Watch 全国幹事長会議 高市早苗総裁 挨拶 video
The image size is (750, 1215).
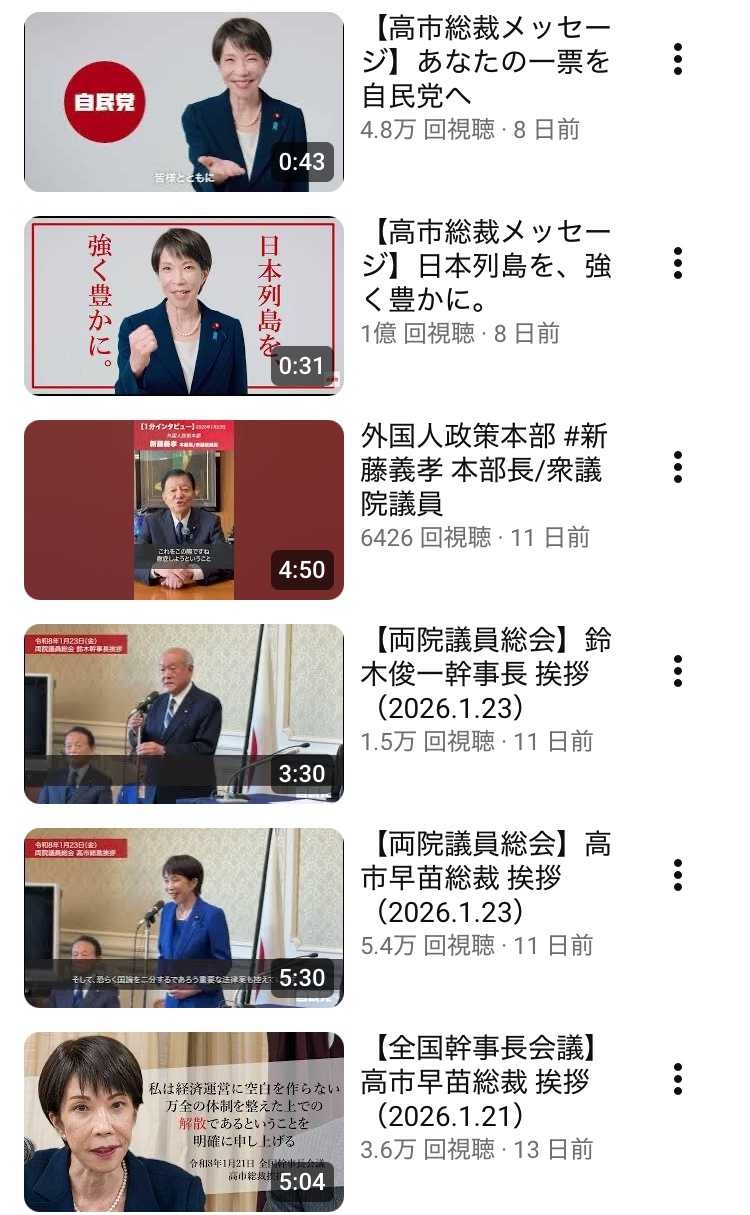tap(184, 1122)
